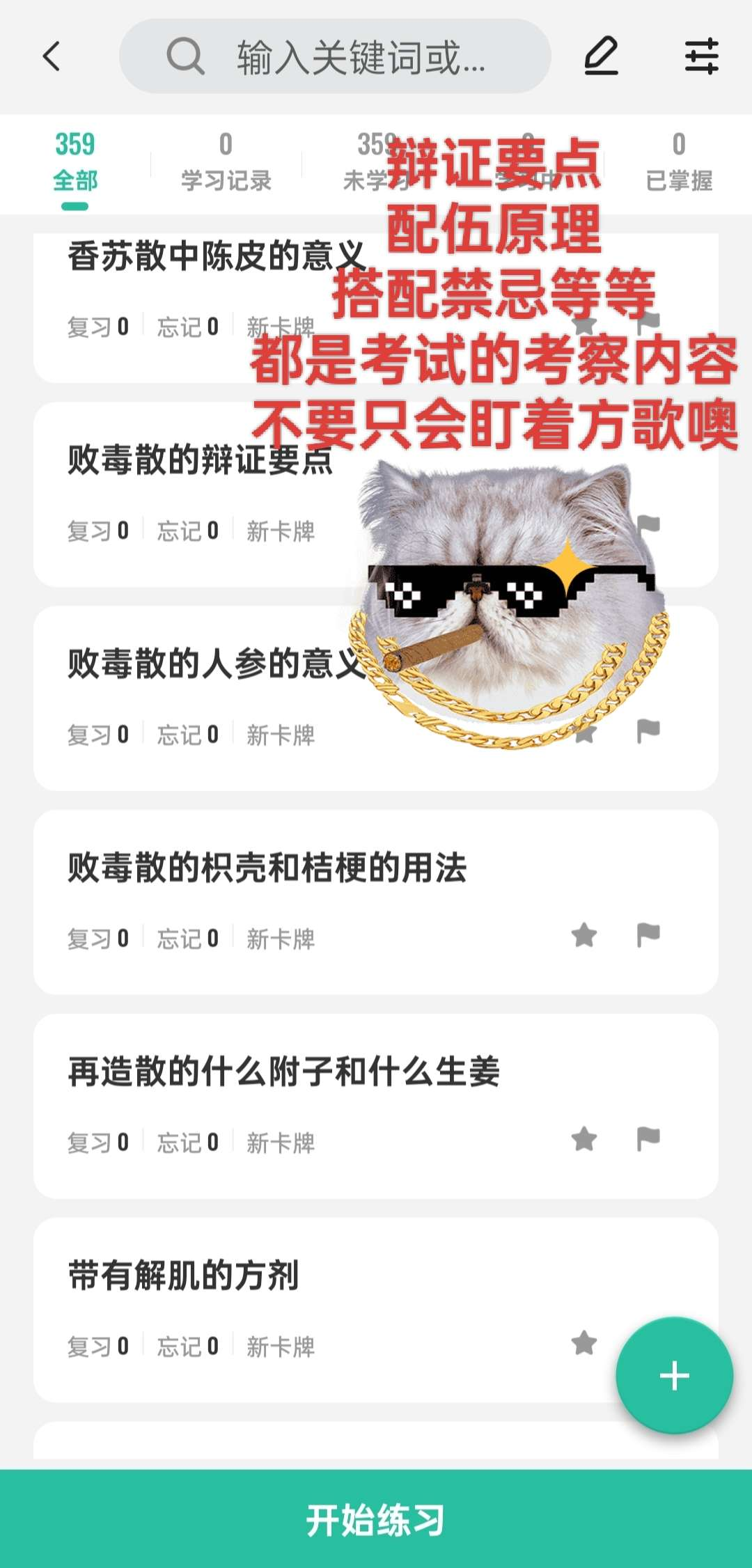This screenshot has width=752, height=1568.
Task: Select the 全部 tab
Action: click(75, 163)
